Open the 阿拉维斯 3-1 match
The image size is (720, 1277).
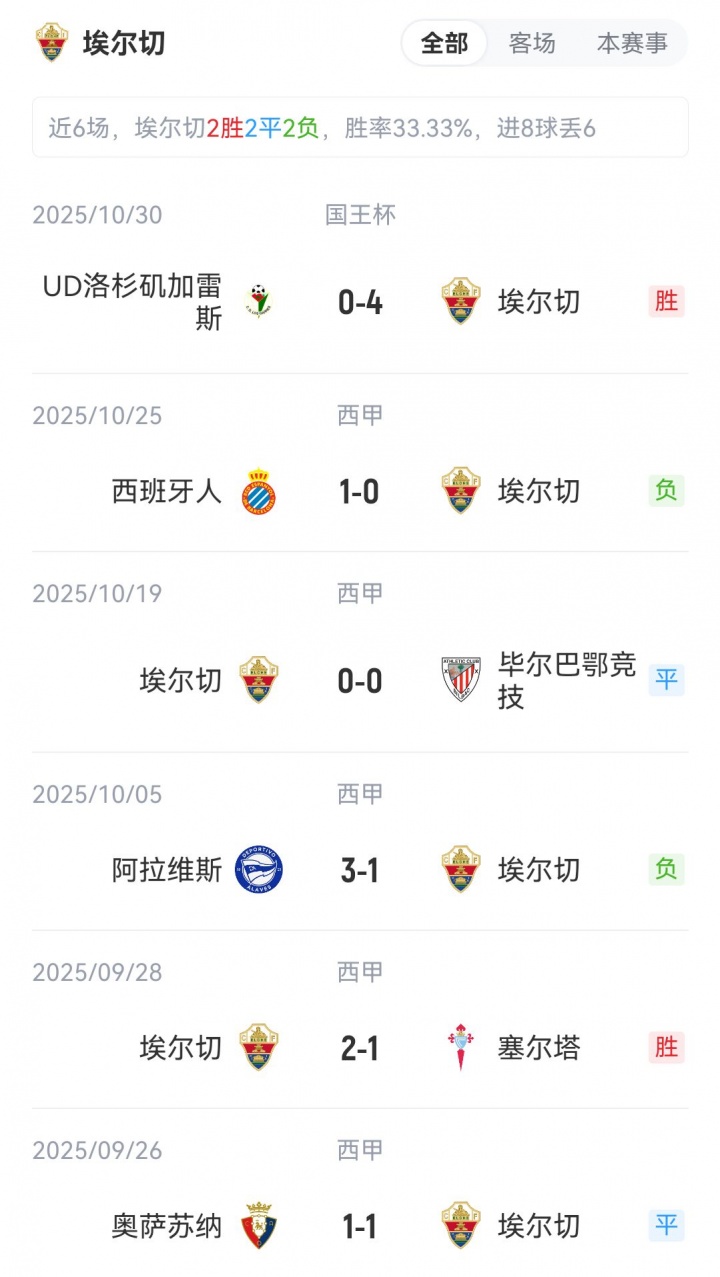360,870
